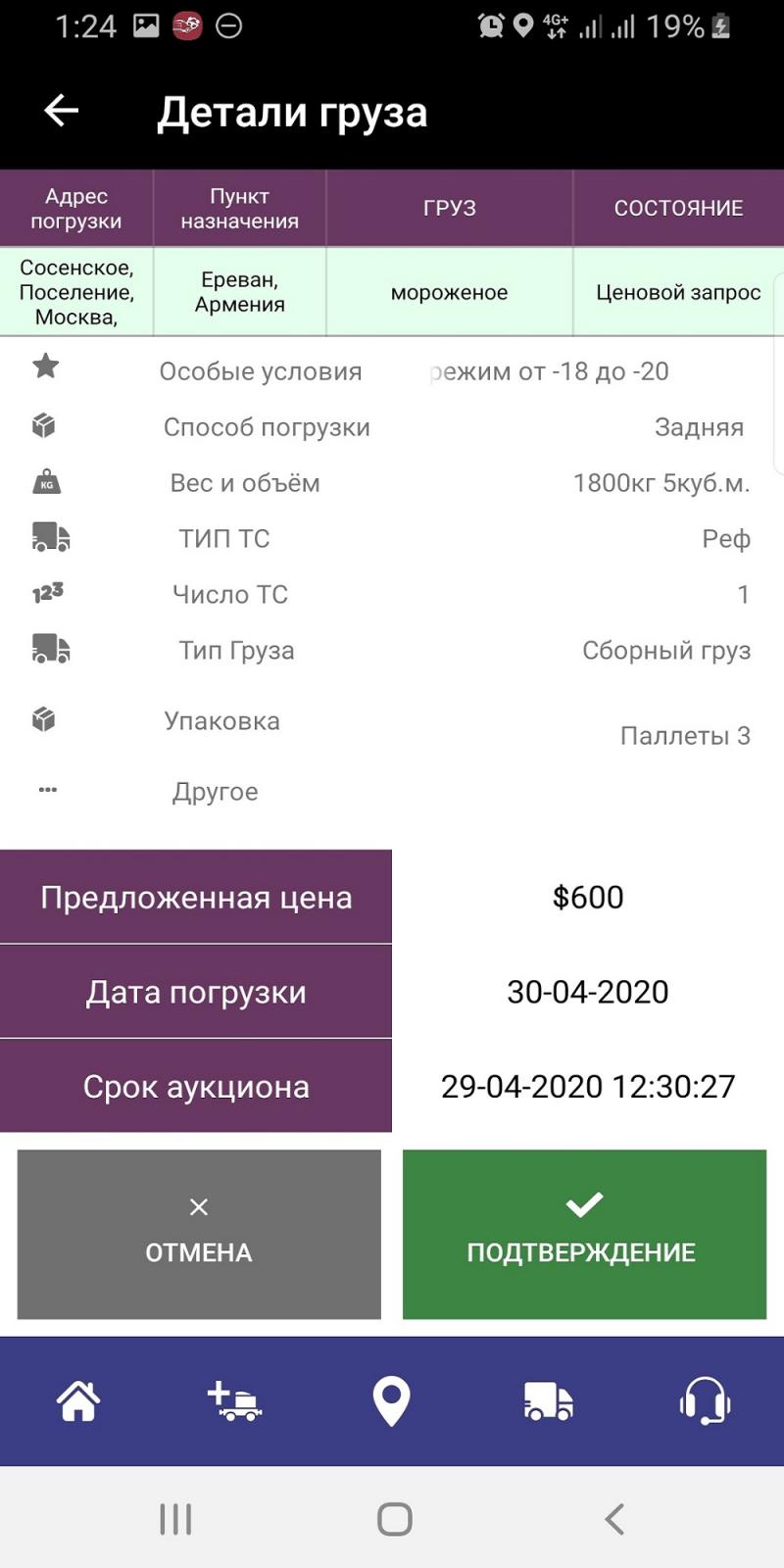Image resolution: width=784 pixels, height=1568 pixels.
Task: Tap the Срок аукциона purple row
Action: click(x=196, y=1085)
